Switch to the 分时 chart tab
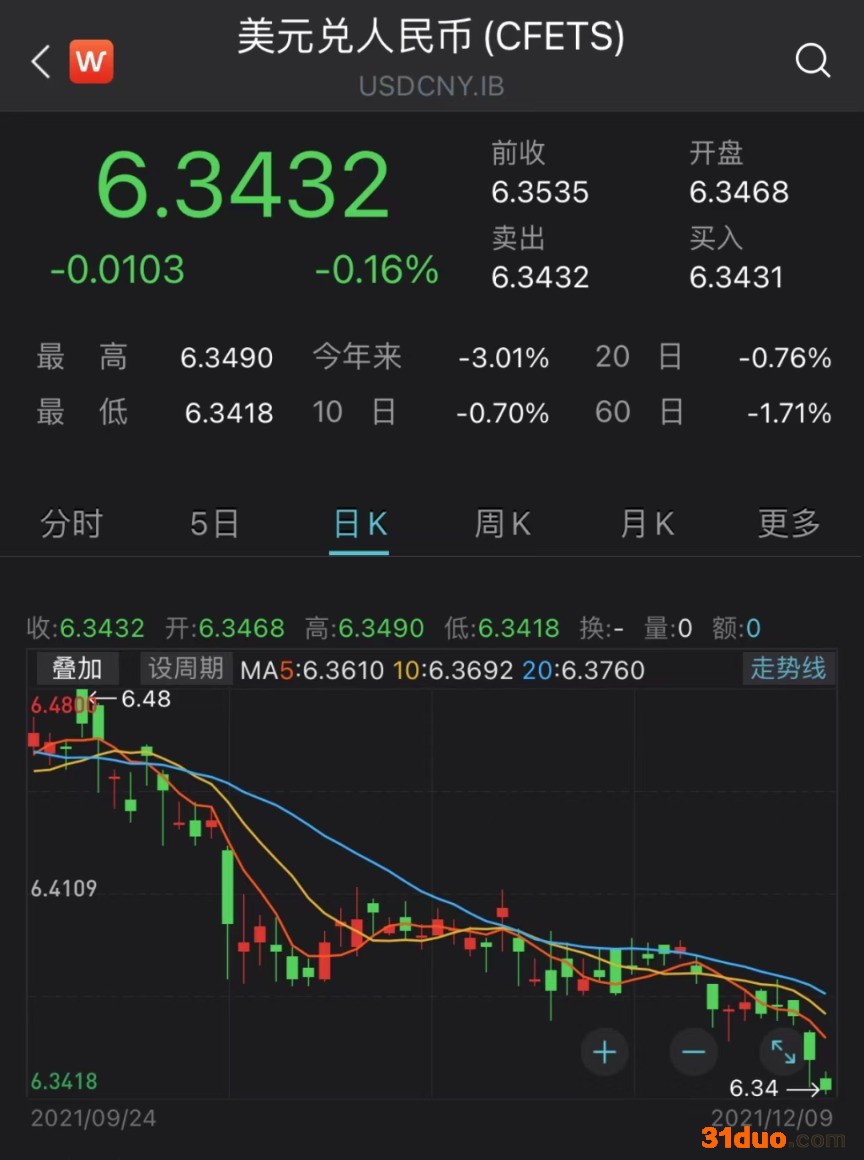864x1160 pixels. coord(71,524)
